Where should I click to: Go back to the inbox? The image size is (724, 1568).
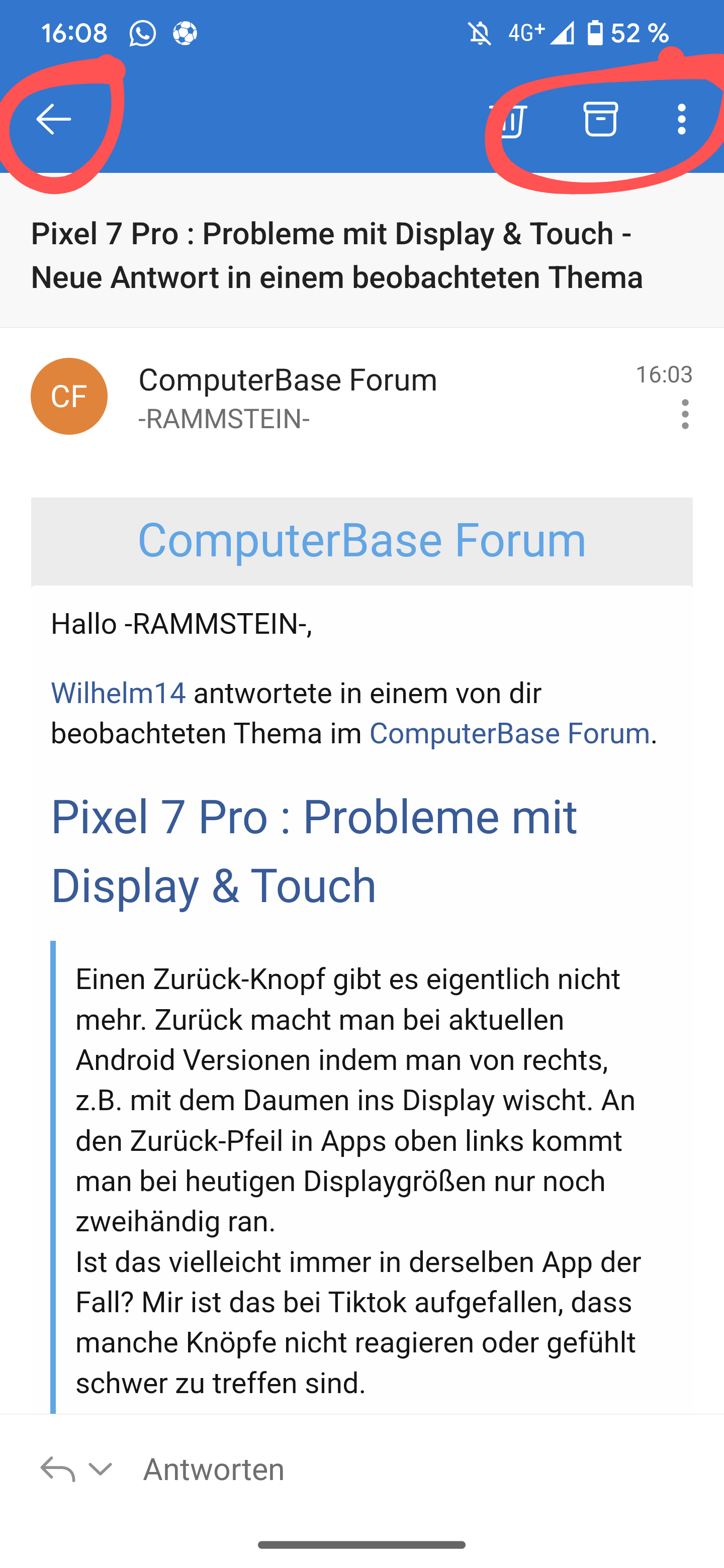click(54, 119)
